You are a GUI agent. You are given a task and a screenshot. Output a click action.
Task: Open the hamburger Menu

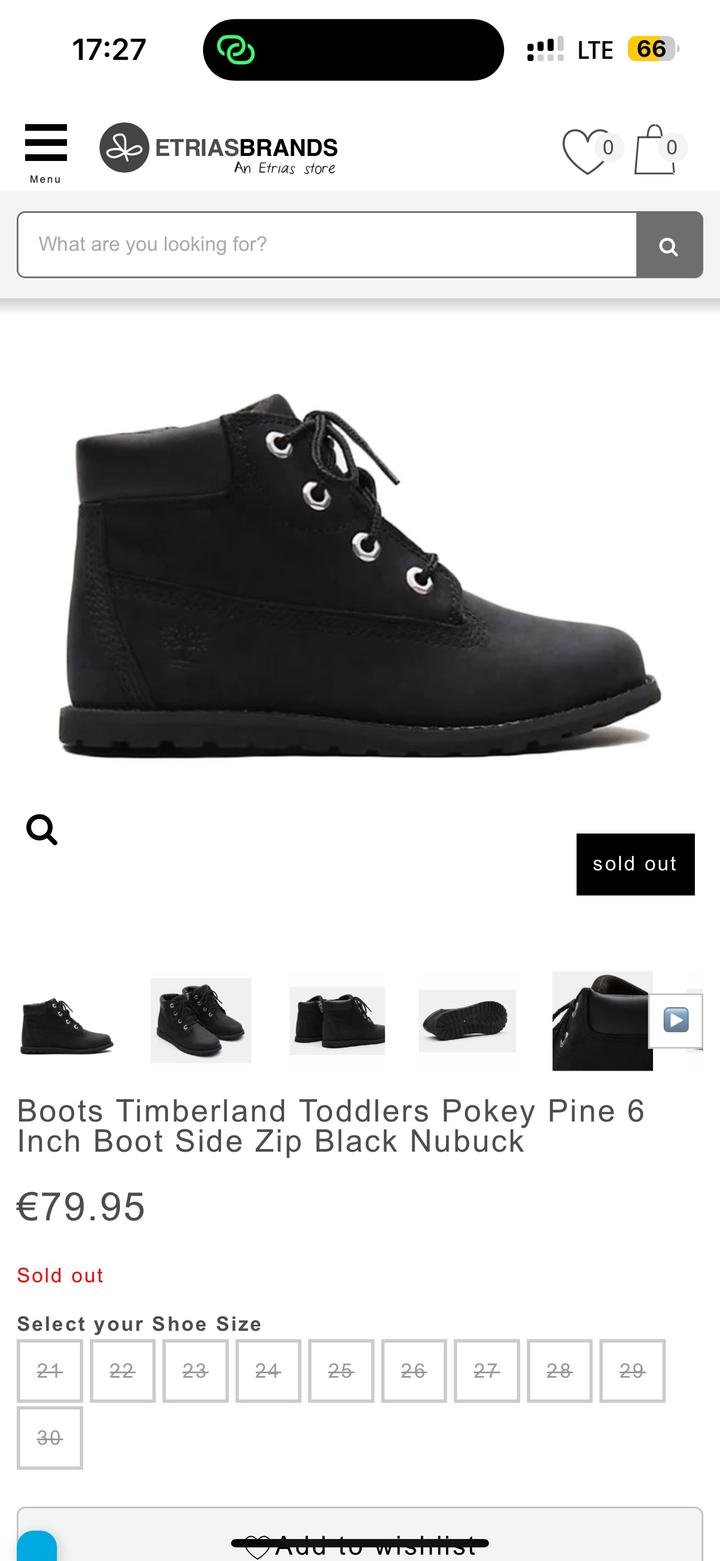[x=45, y=150]
